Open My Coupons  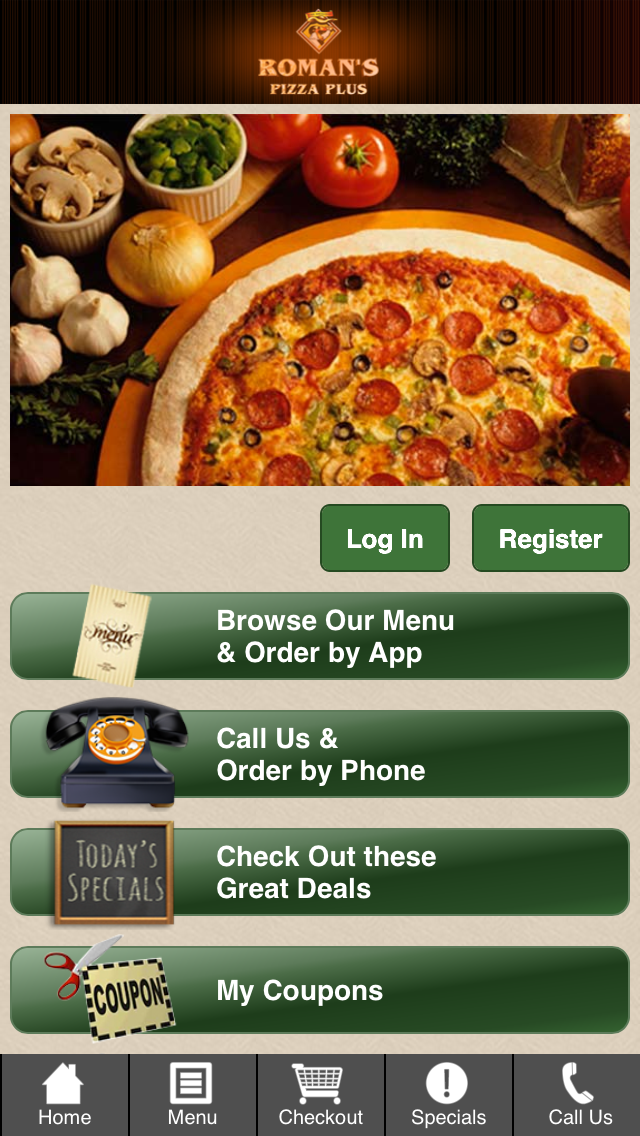pos(320,990)
